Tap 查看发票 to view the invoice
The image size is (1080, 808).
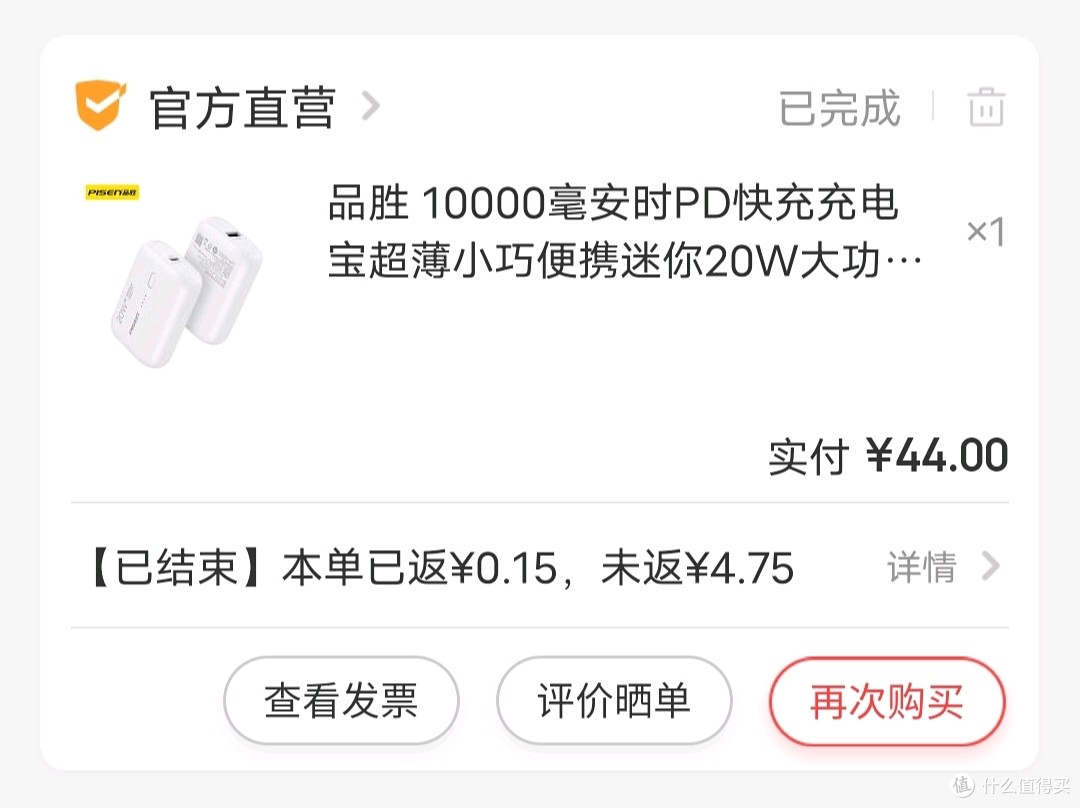pos(341,701)
